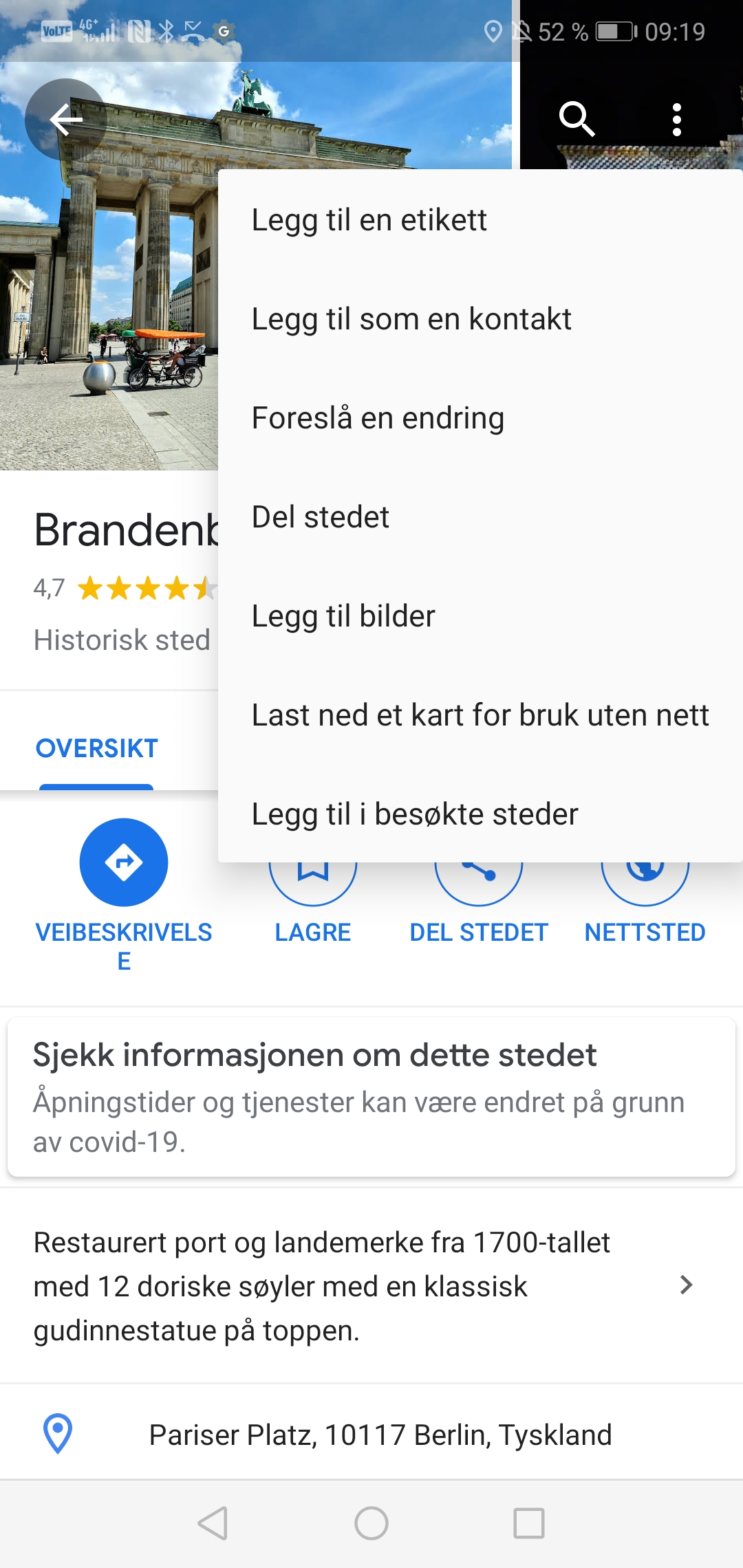Viewport: 743px width, 1568px height.
Task: Select 'Foreslå en endring' option
Action: pos(378,418)
